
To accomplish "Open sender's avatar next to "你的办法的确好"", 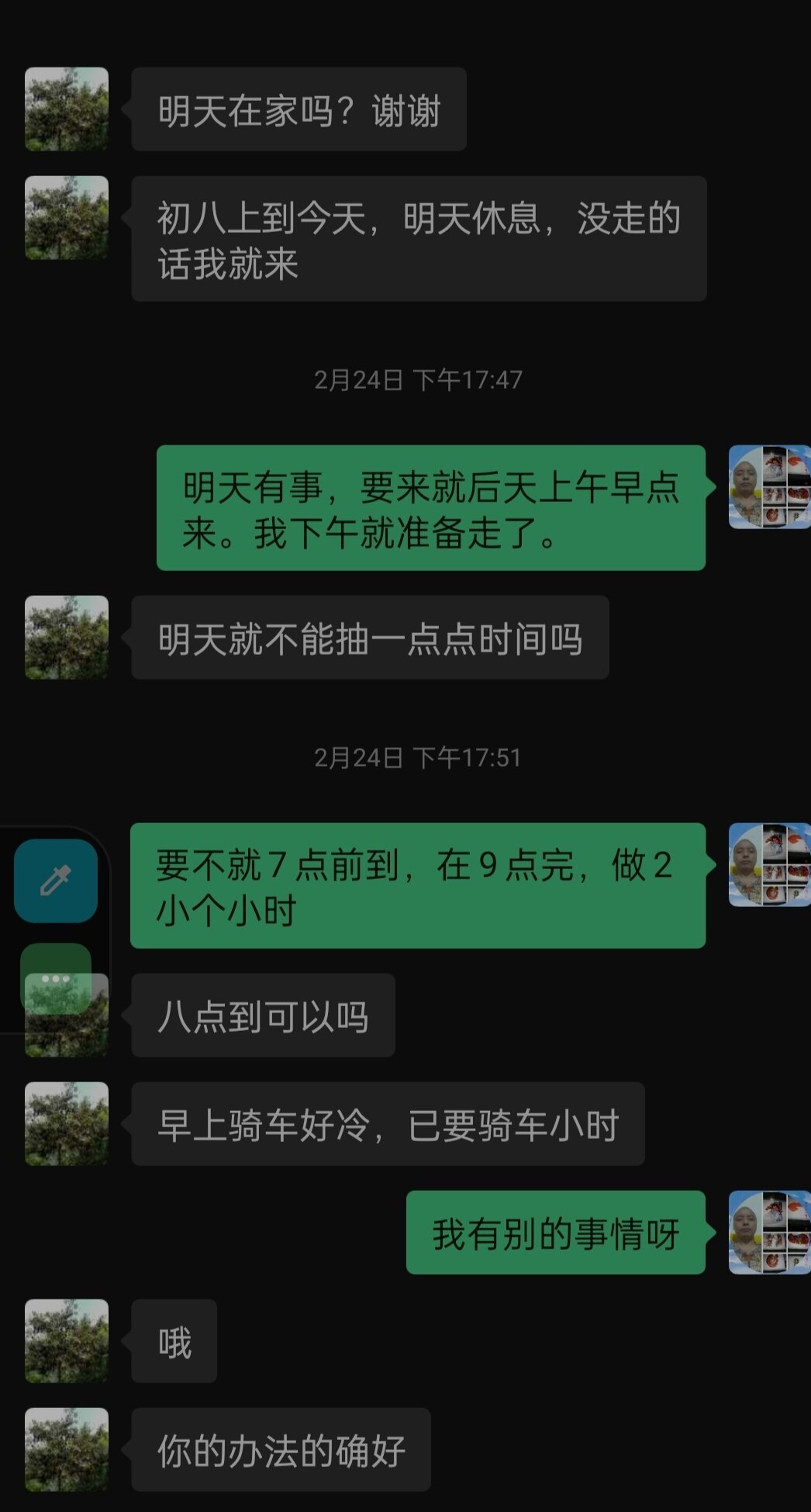I will pos(67,1449).
